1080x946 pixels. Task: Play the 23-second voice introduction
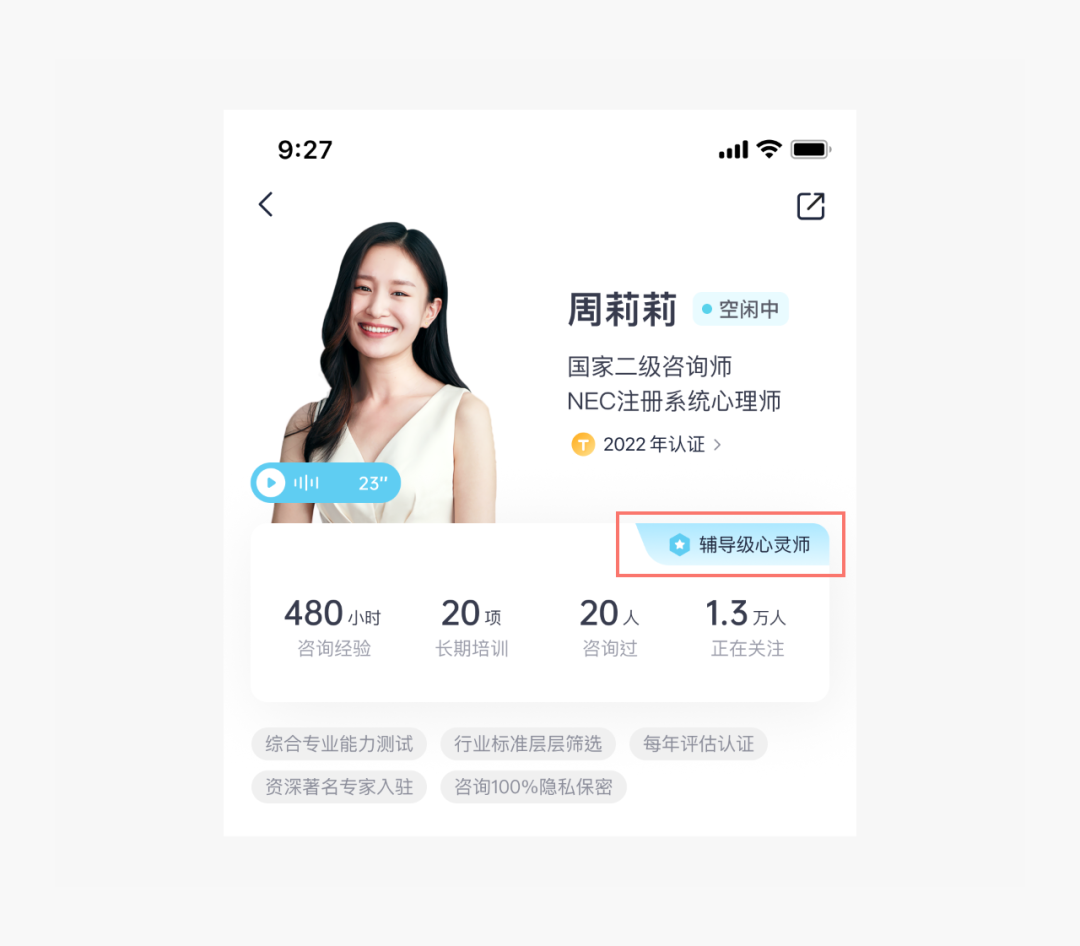point(271,483)
